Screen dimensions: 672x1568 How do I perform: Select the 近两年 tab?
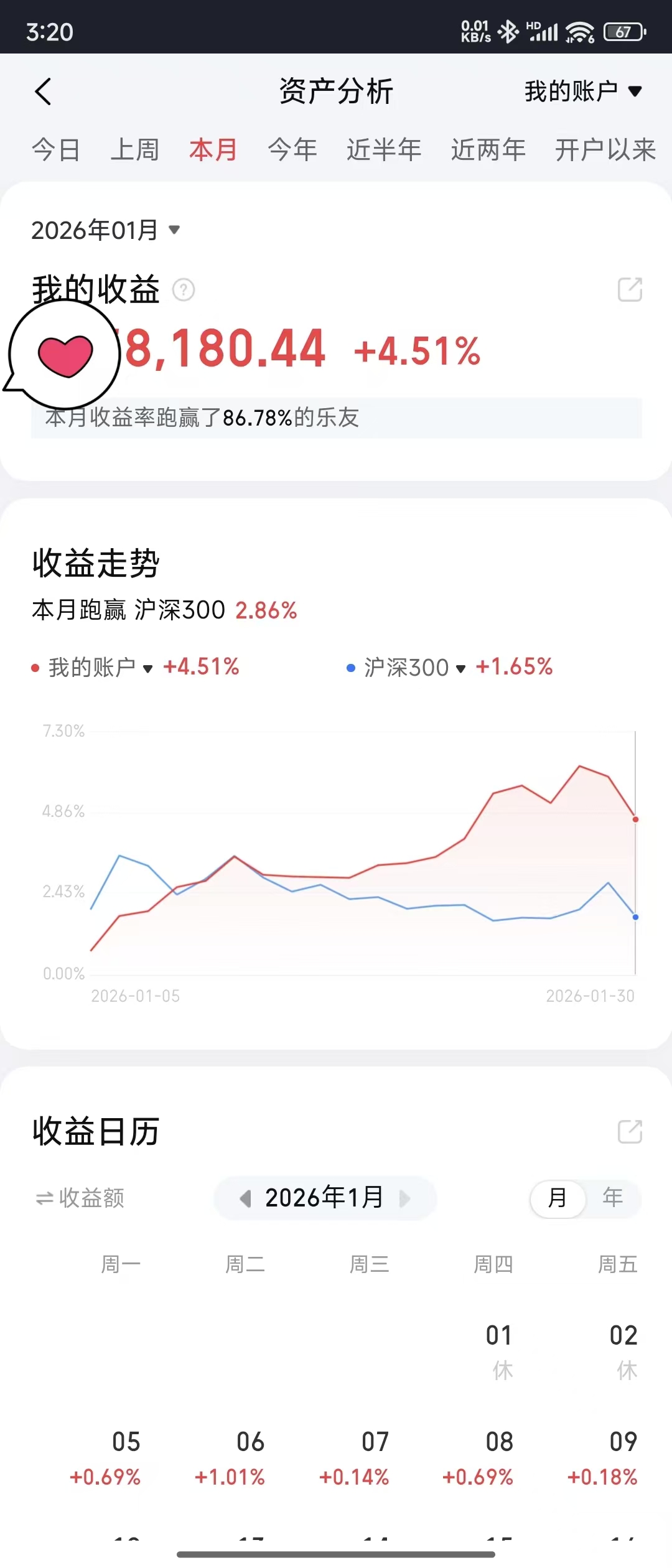pos(488,150)
